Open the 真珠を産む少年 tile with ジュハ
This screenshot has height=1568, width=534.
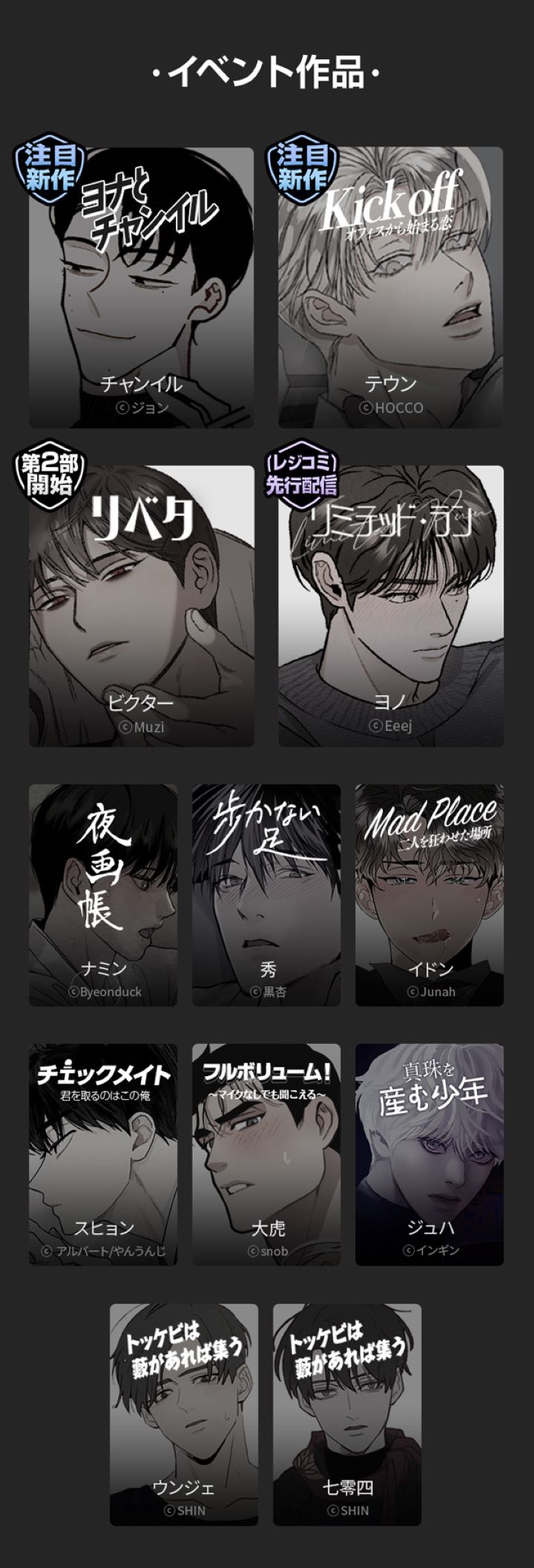429,1155
